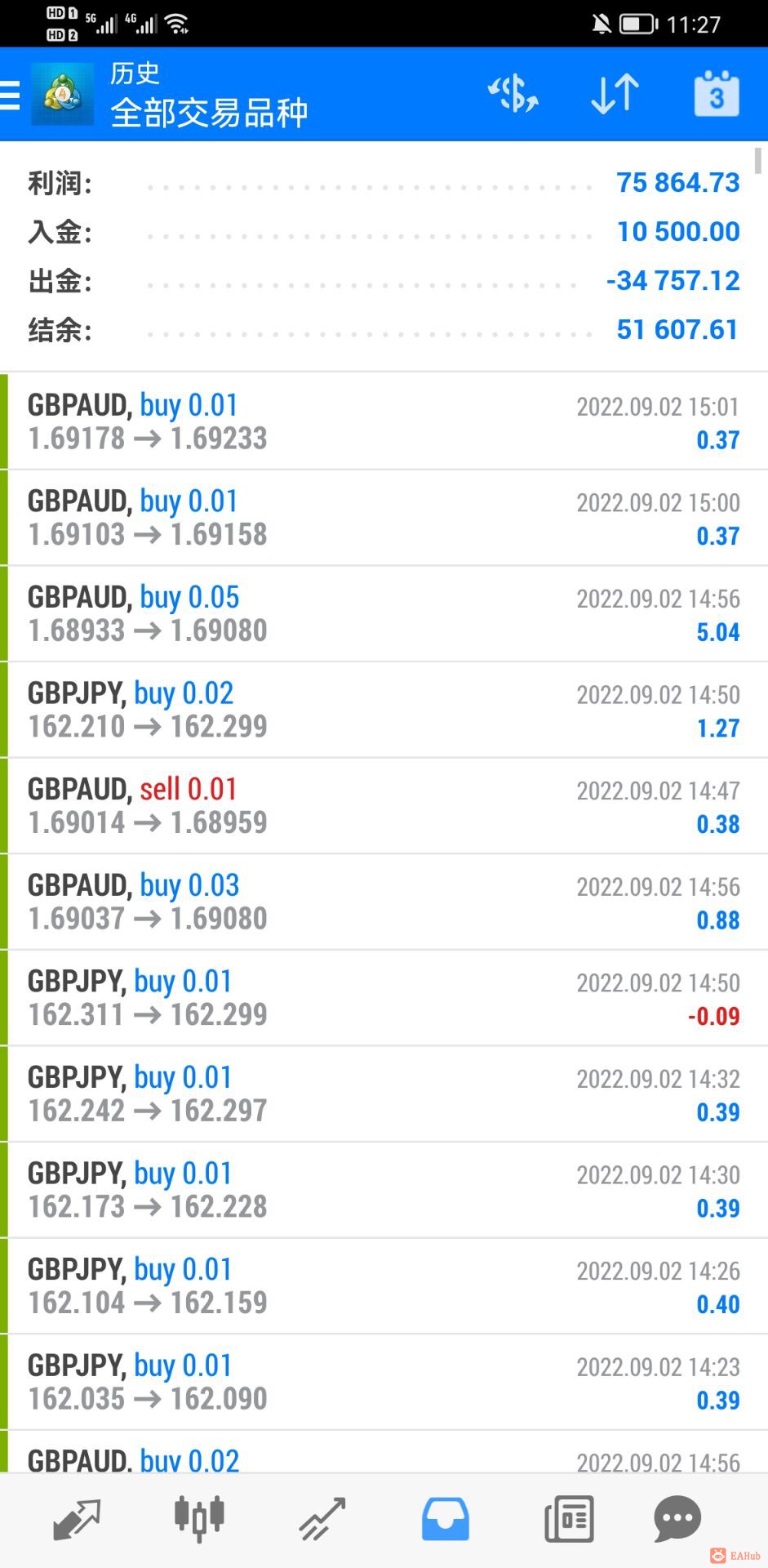Expand the GBPJPY trade closed at 14:23
768x1568 pixels.
coord(384,1382)
